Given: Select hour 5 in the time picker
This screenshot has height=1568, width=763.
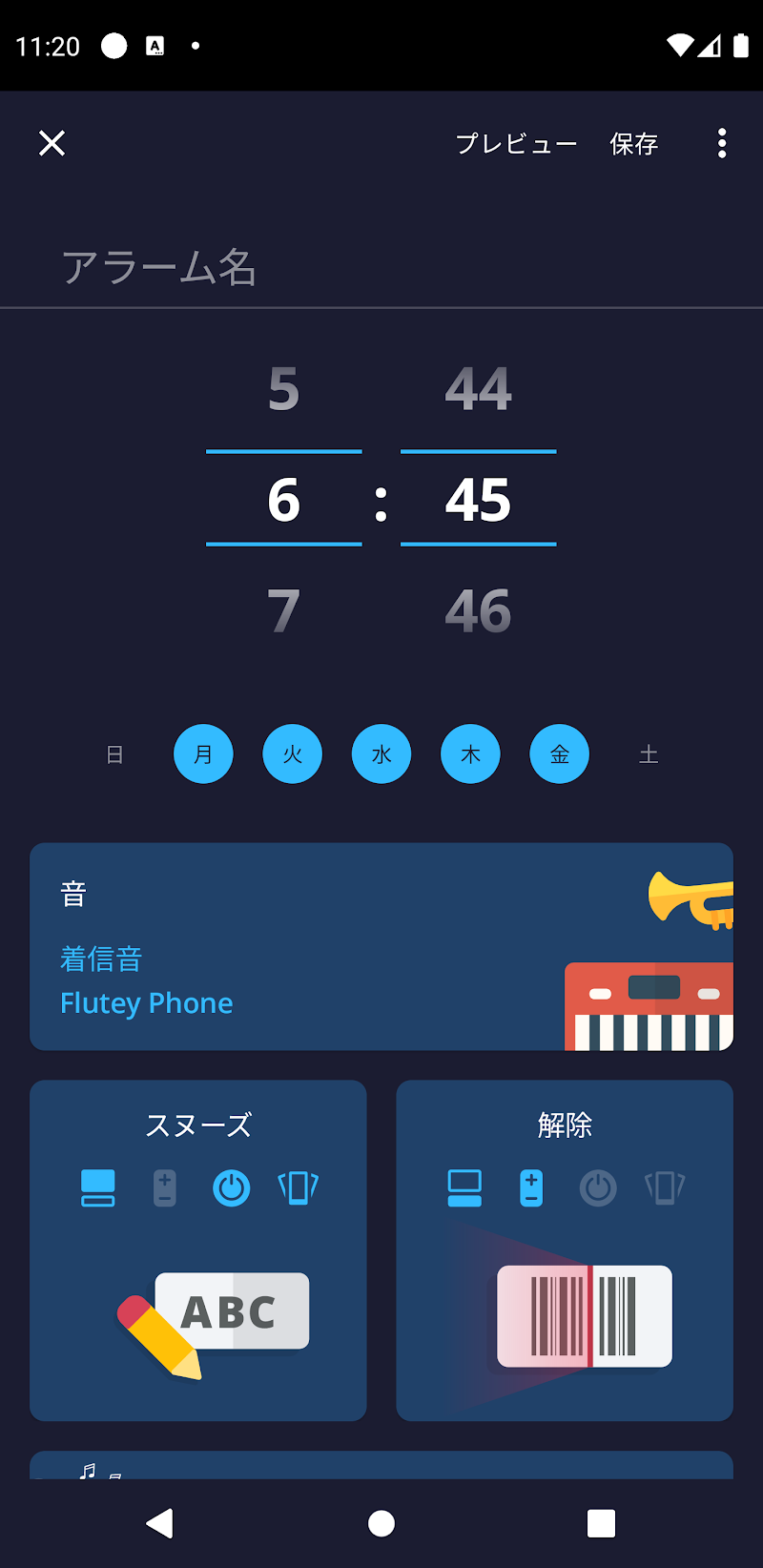Looking at the screenshot, I should coord(283,389).
